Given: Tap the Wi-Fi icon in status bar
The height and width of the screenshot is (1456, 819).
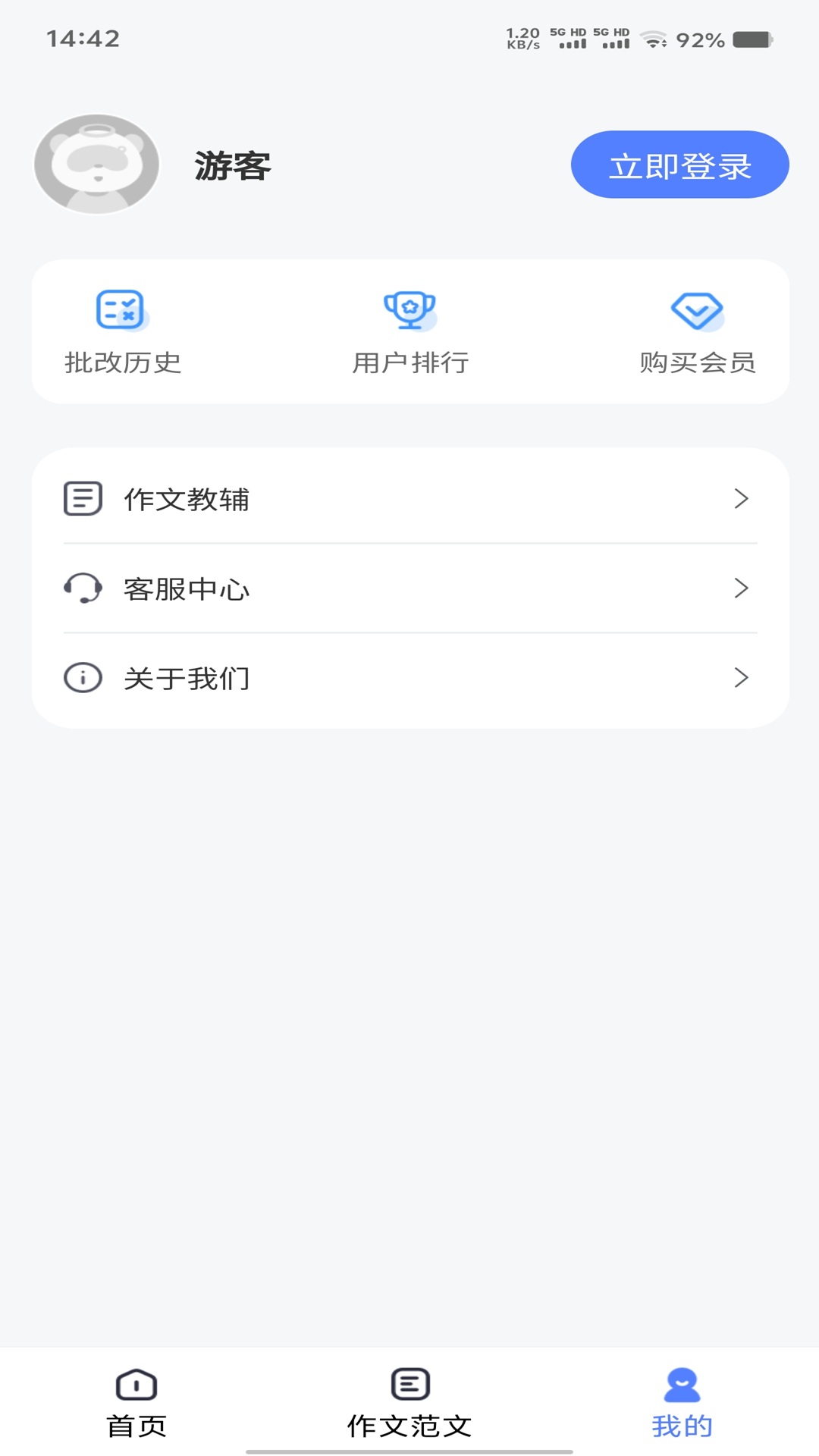Looking at the screenshot, I should (651, 38).
